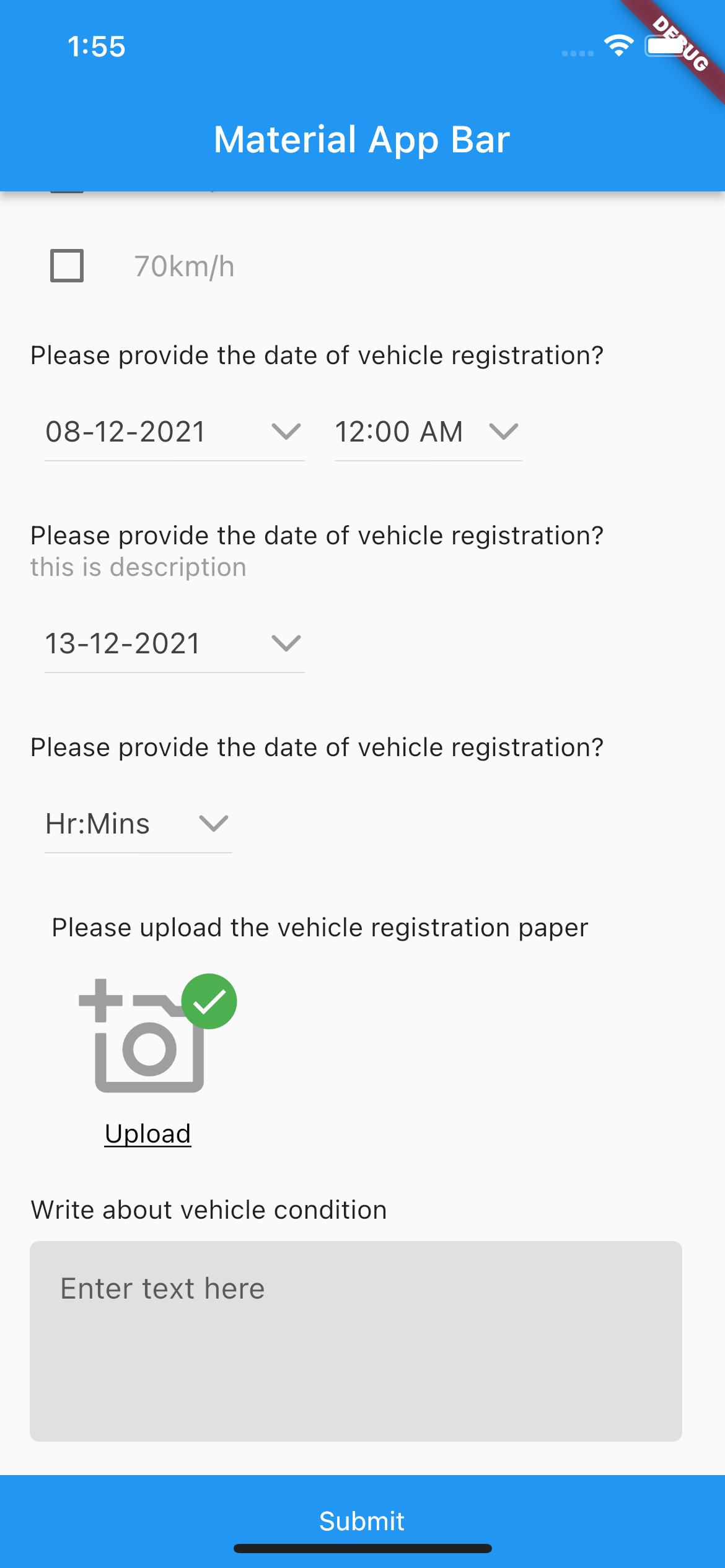Check the 70km/h checkbox
This screenshot has height=1568, width=725.
(67, 266)
